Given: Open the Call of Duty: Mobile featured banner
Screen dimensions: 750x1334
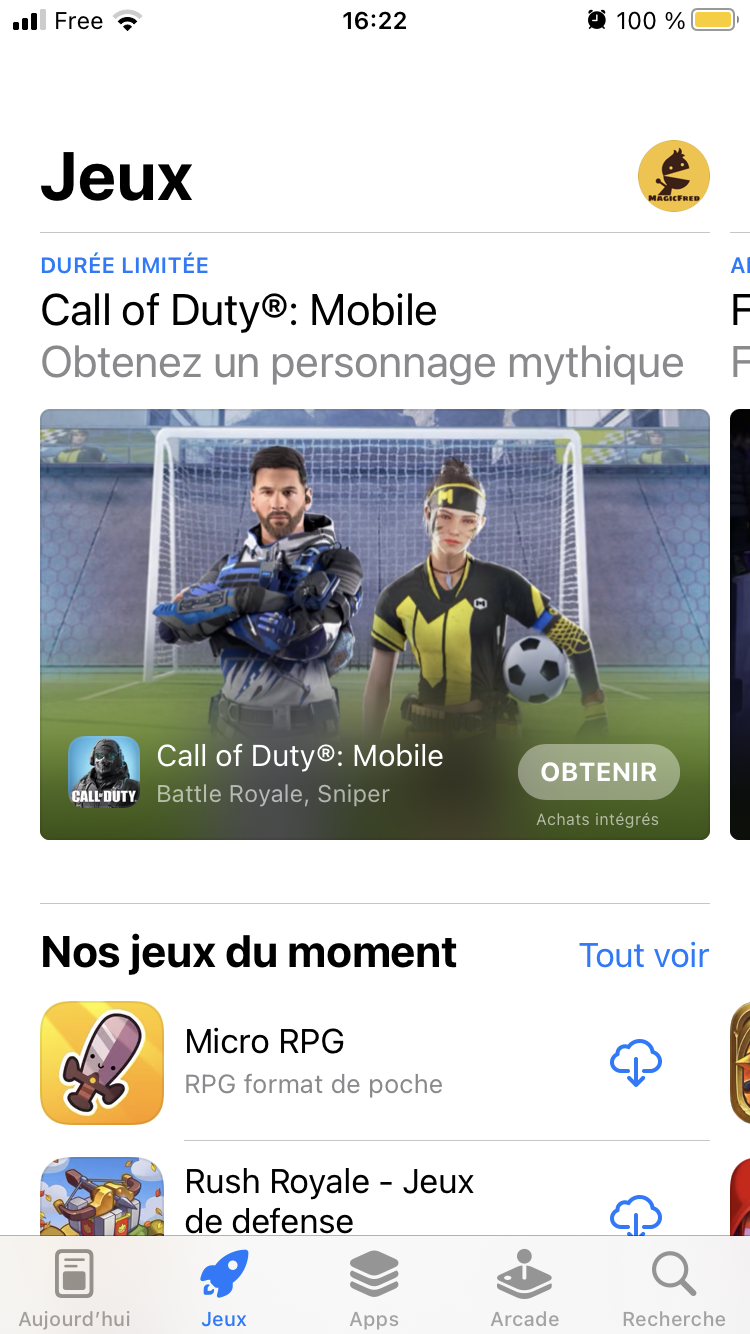Looking at the screenshot, I should pyautogui.click(x=375, y=624).
